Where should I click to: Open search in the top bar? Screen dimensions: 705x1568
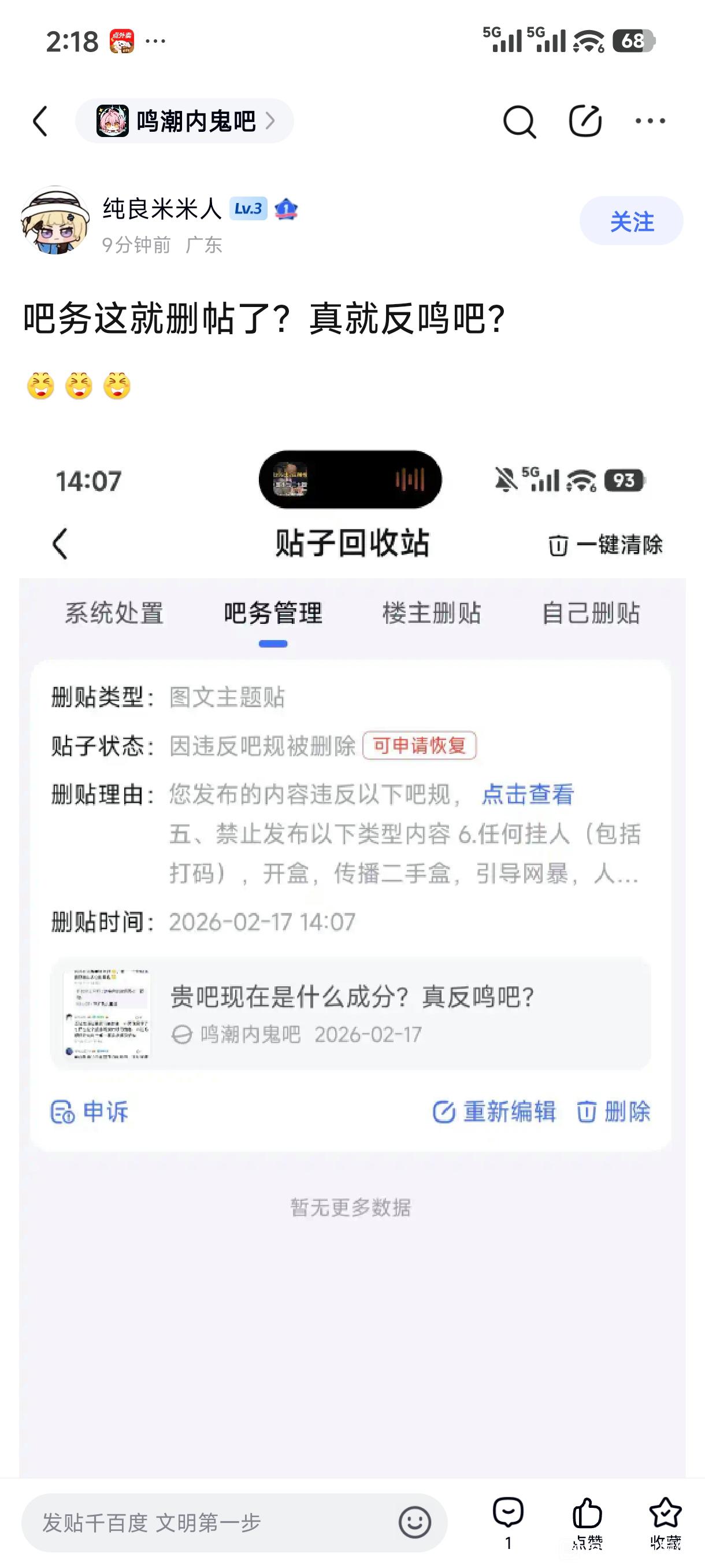click(x=520, y=121)
